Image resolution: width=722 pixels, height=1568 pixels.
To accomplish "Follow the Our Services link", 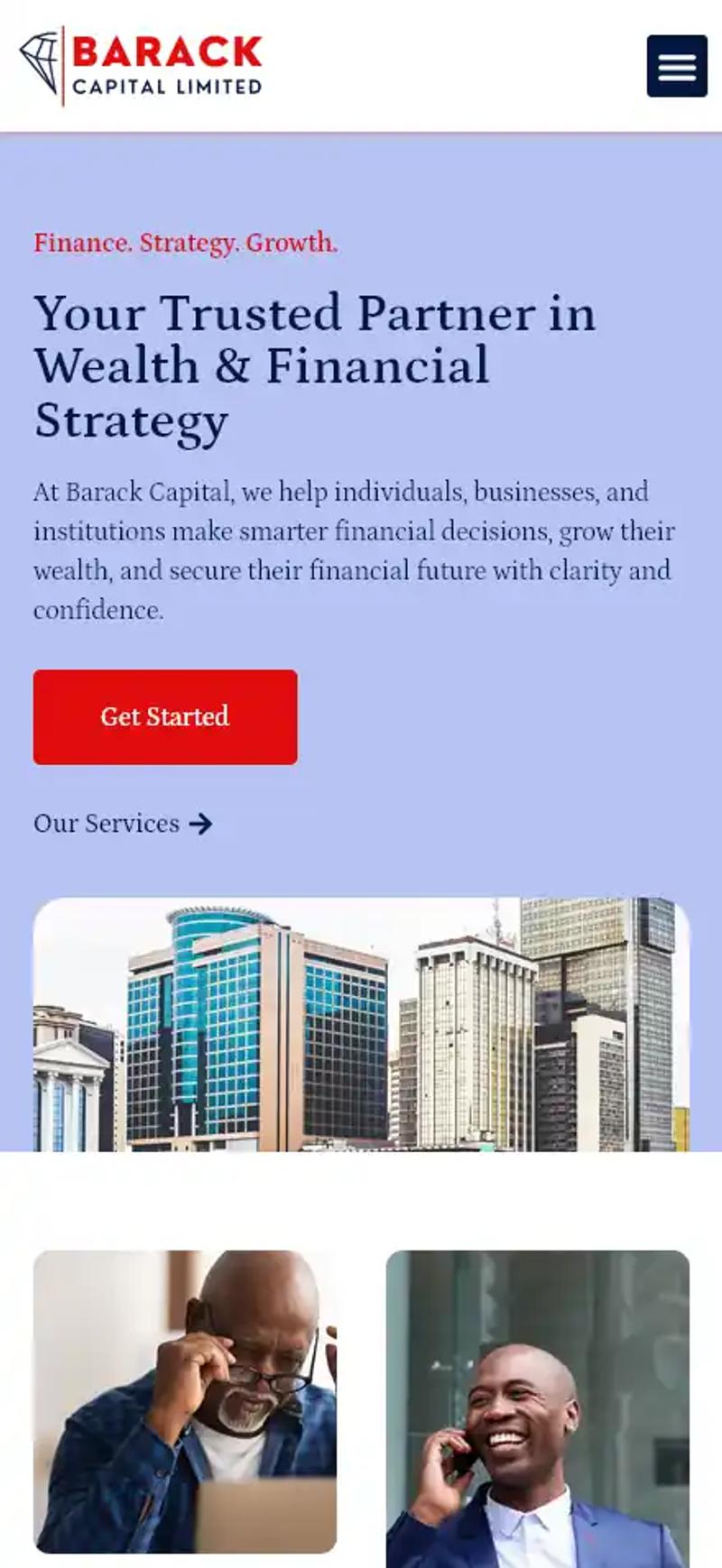I will tap(123, 823).
